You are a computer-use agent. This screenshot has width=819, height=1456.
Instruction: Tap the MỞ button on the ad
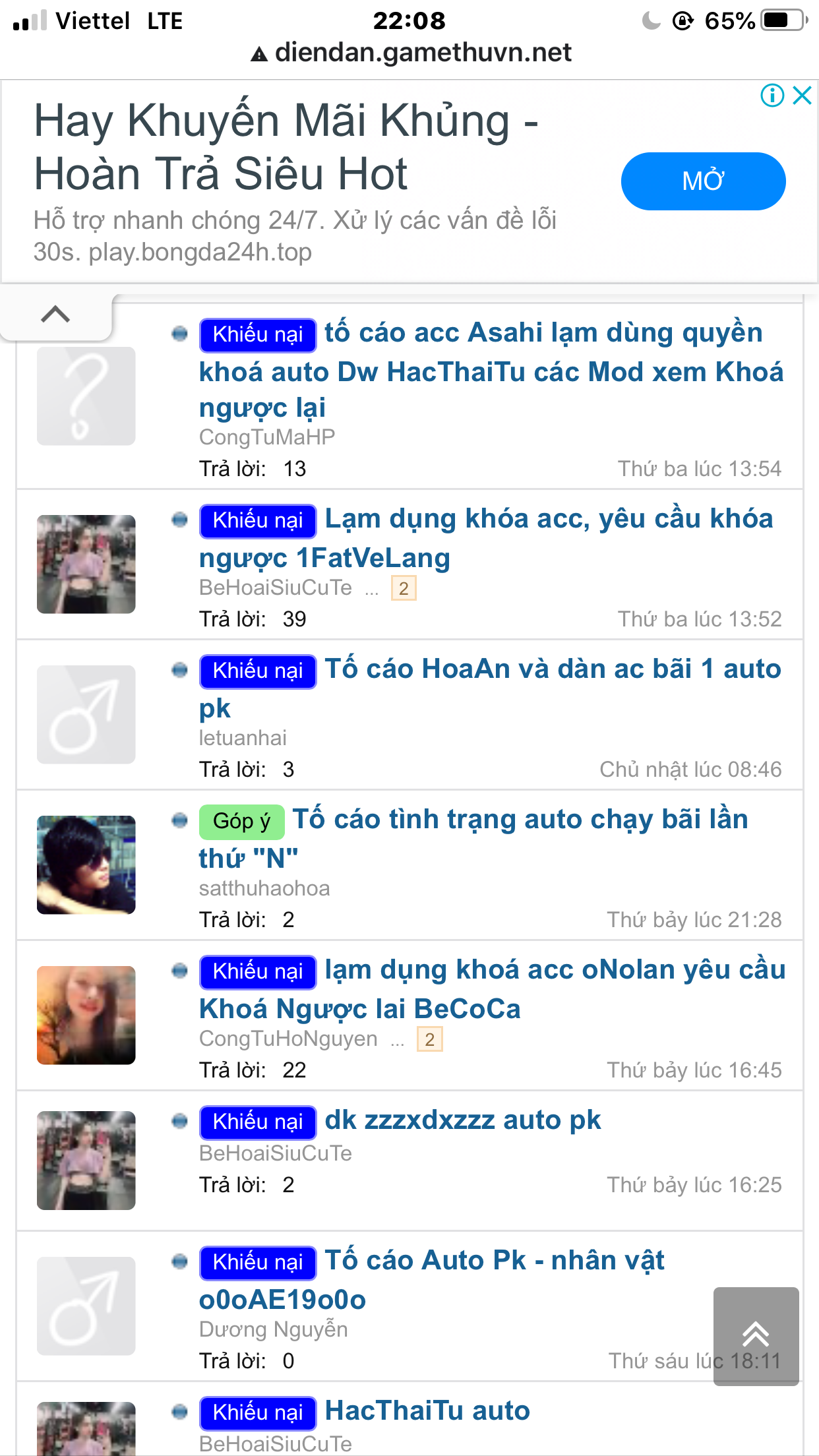click(x=703, y=181)
